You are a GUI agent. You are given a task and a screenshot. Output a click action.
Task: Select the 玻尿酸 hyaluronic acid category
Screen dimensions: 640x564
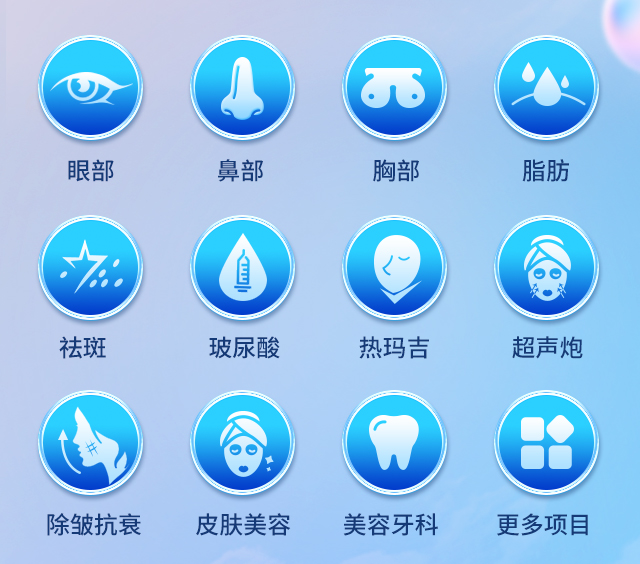click(x=242, y=268)
